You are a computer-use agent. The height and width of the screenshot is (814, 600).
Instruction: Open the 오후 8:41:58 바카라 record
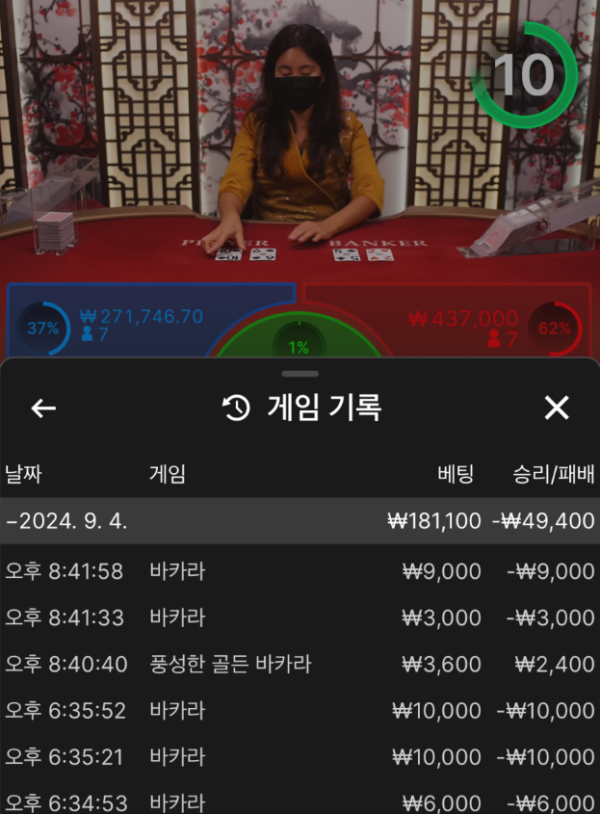300,572
